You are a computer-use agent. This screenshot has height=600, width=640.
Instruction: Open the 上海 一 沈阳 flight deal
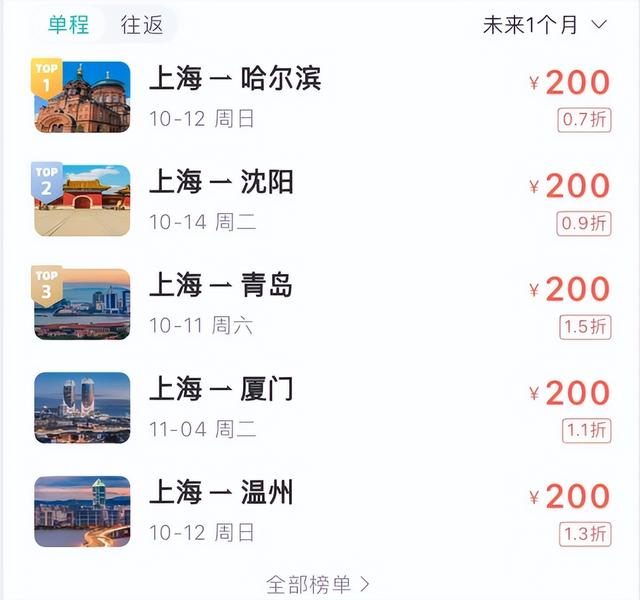(x=221, y=182)
